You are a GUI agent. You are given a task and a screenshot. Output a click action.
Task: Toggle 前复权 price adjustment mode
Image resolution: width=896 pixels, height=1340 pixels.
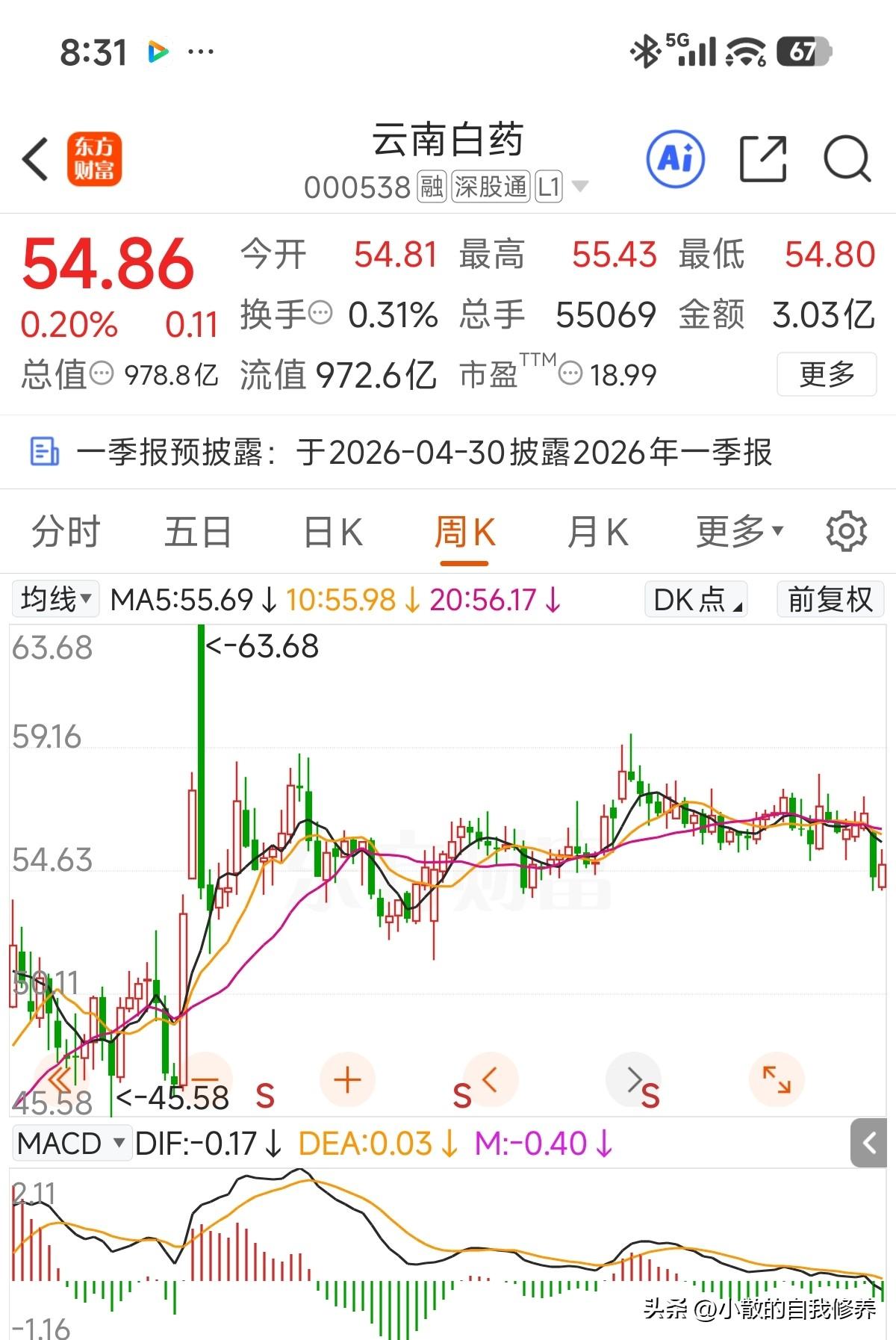click(829, 599)
